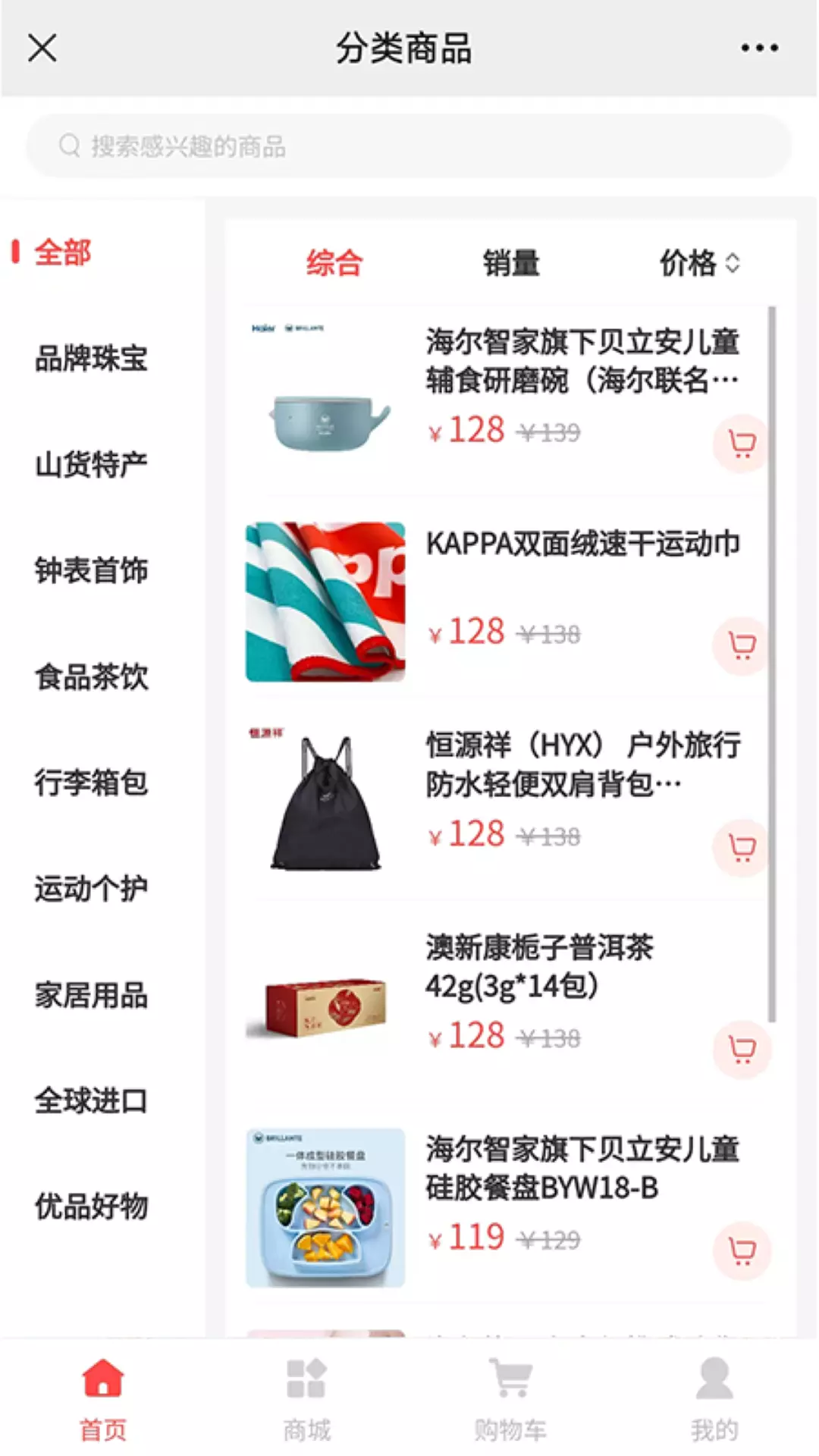819x1456 pixels.
Task: Open the three-dot overflow menu
Action: coord(759,48)
